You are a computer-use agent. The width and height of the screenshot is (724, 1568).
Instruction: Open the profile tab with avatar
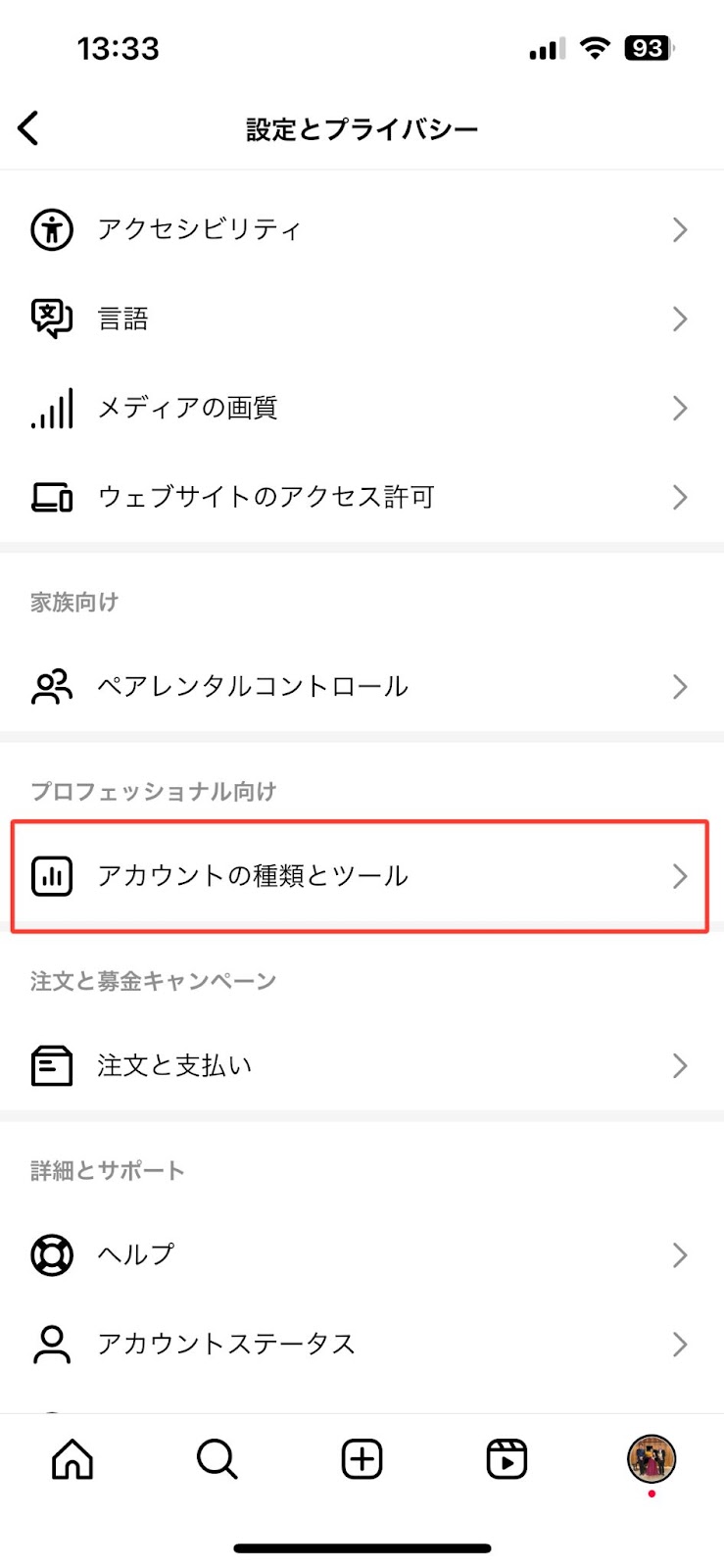click(x=652, y=1459)
